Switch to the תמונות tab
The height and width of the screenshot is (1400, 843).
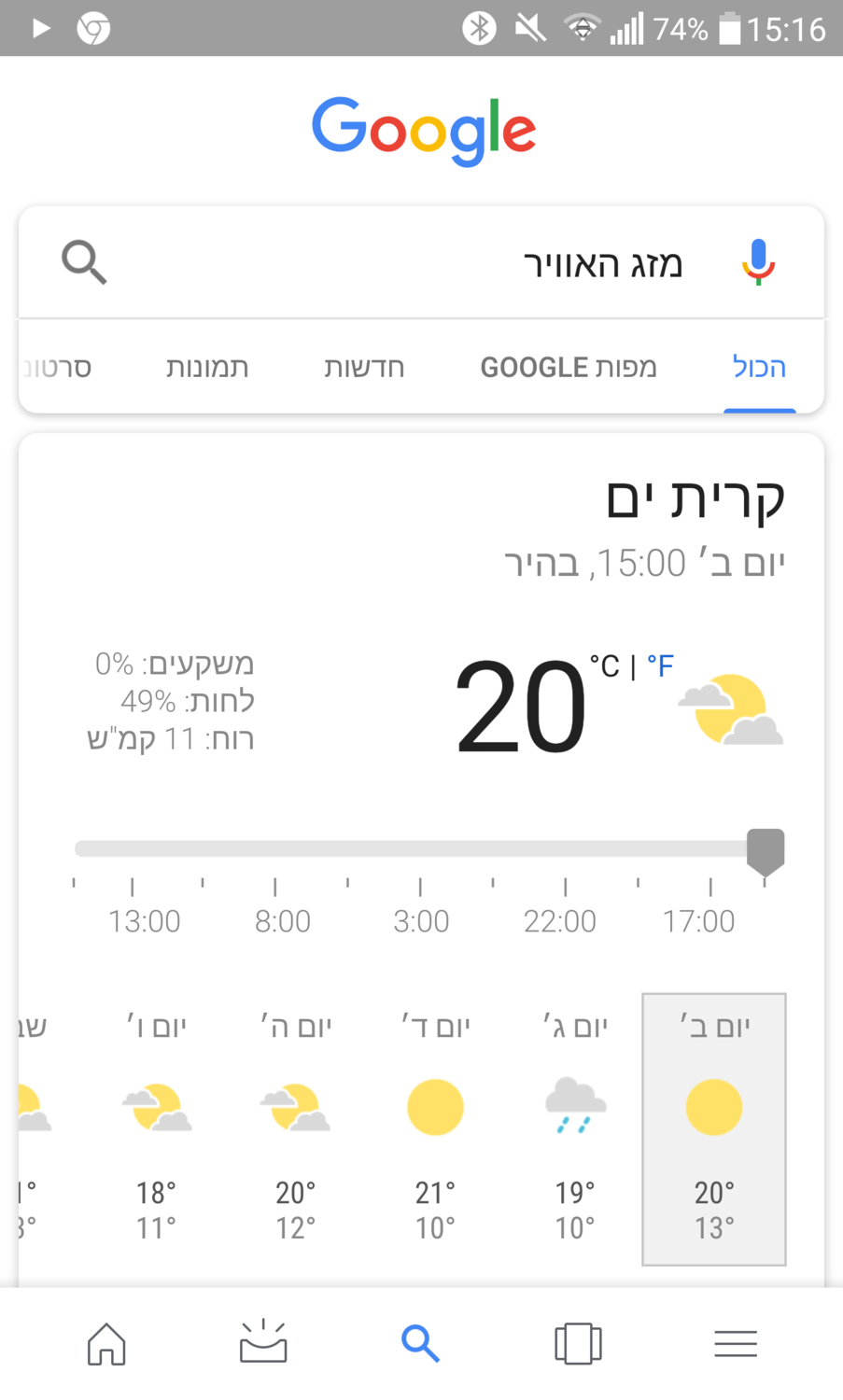207,368
